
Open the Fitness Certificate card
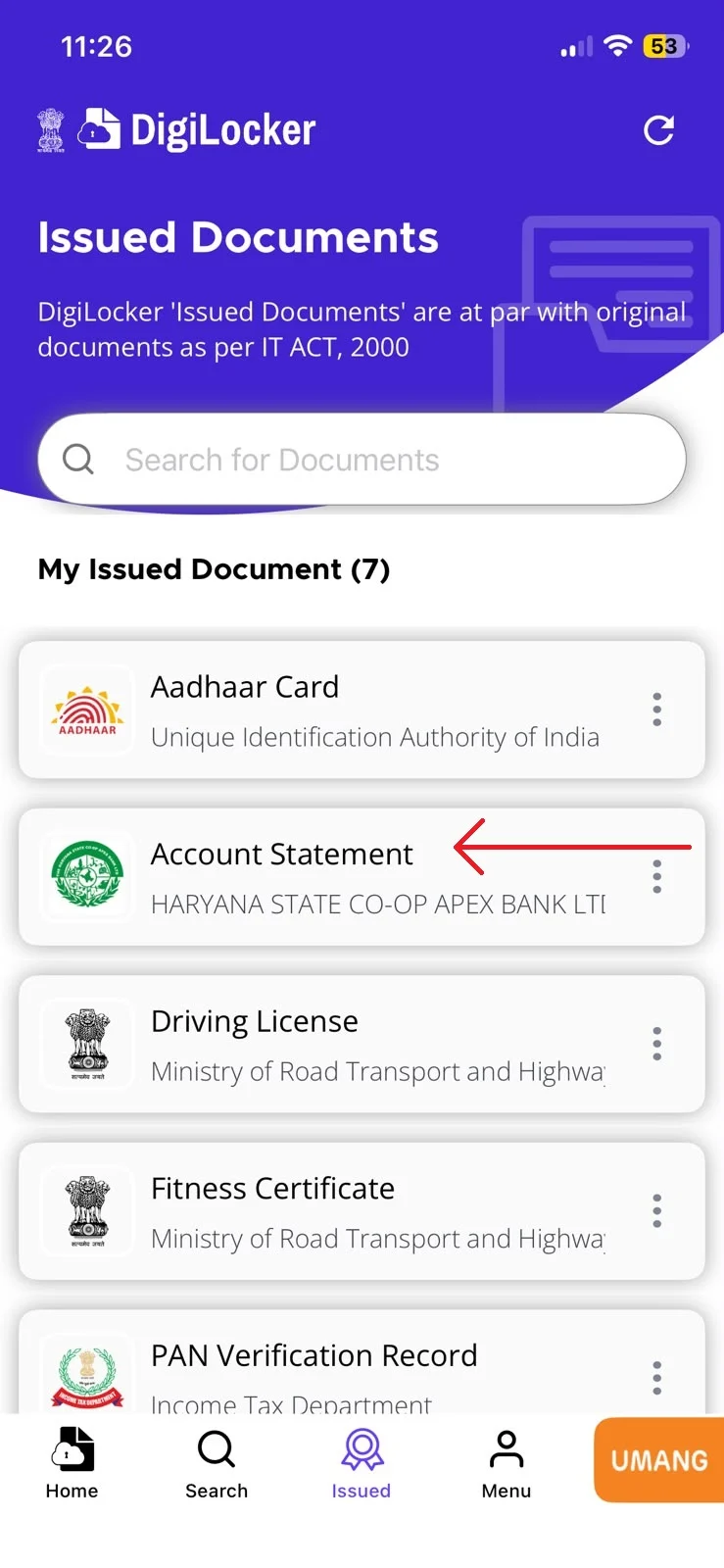click(x=362, y=1211)
